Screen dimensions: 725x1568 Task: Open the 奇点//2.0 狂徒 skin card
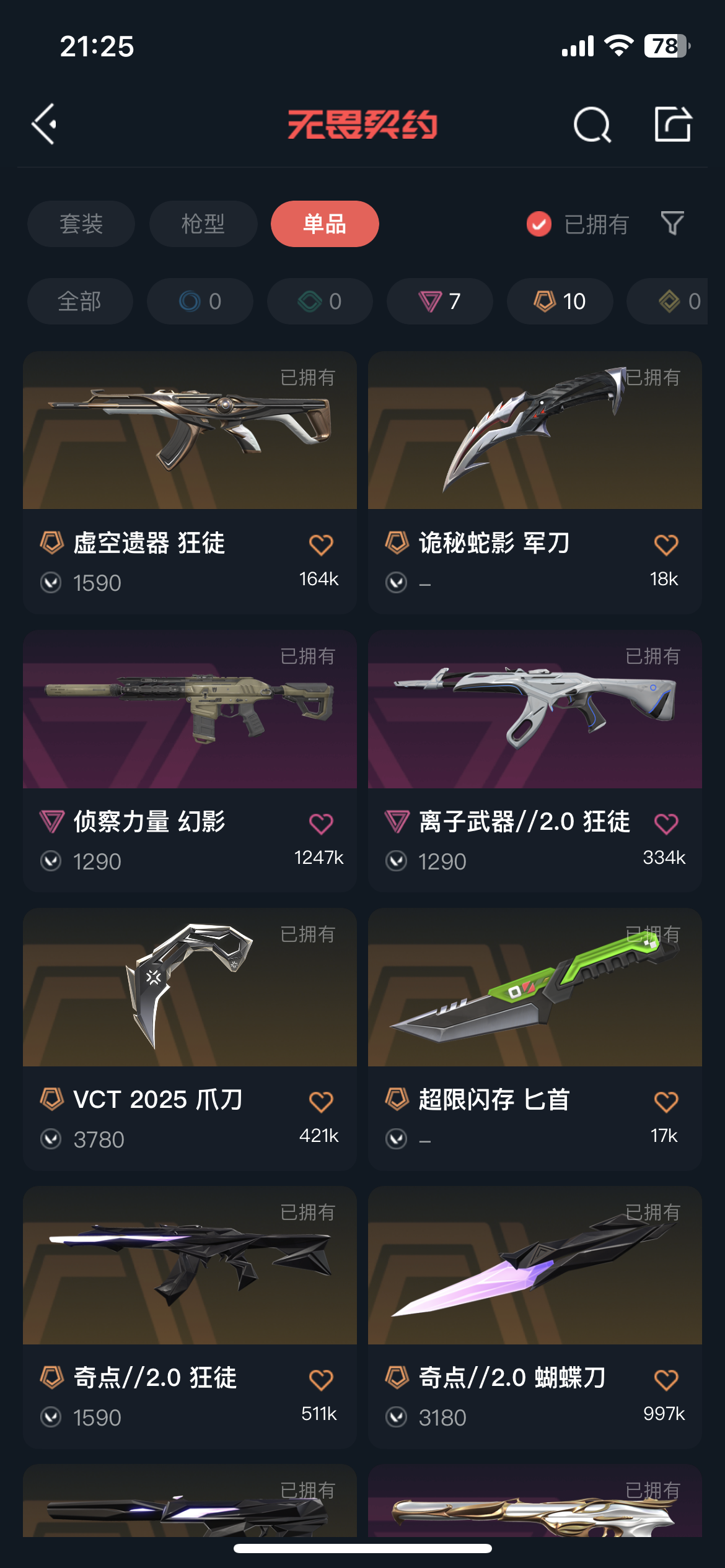pos(190,1282)
